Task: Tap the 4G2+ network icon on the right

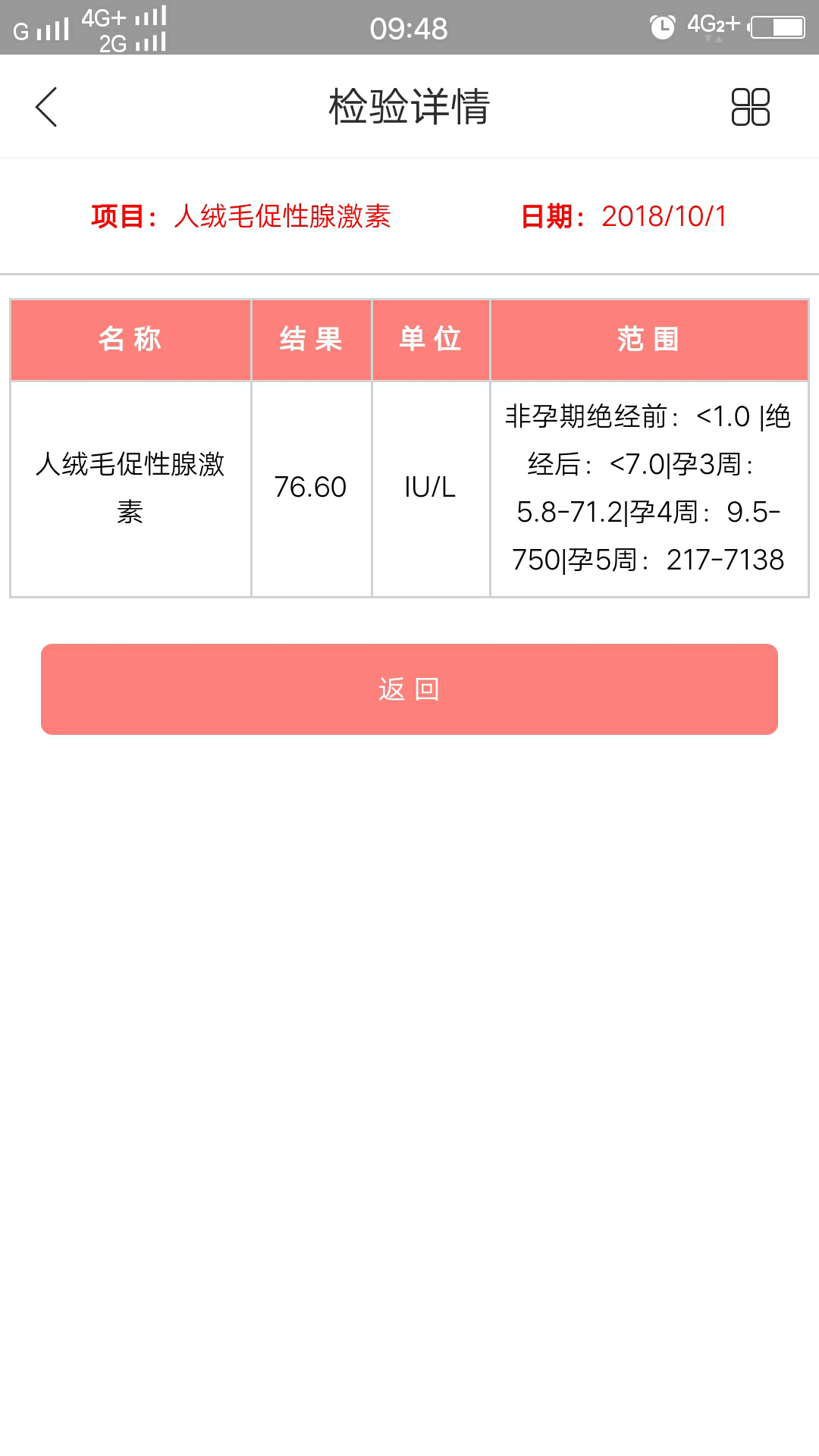Action: coord(709,24)
